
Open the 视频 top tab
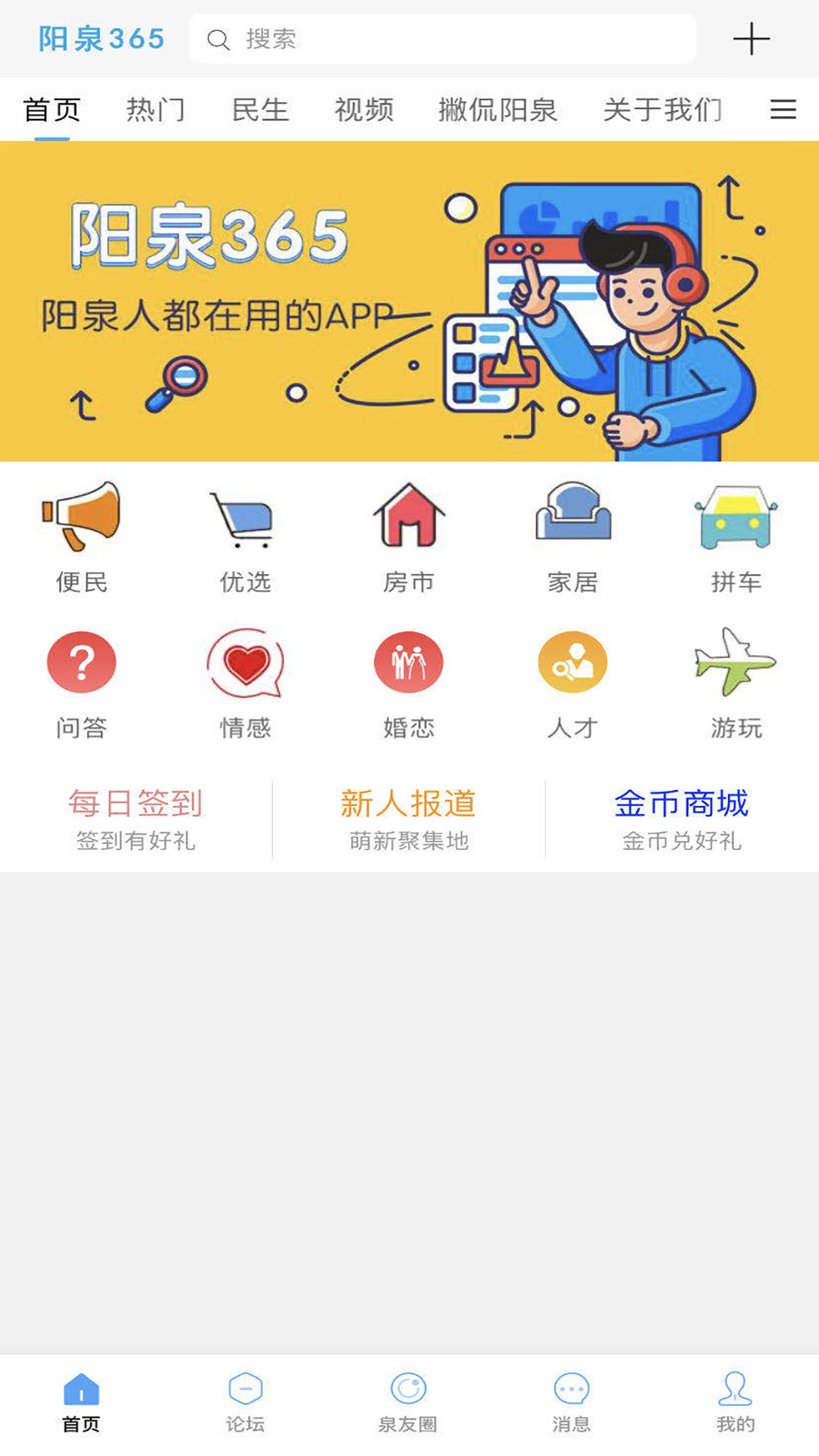tap(364, 110)
